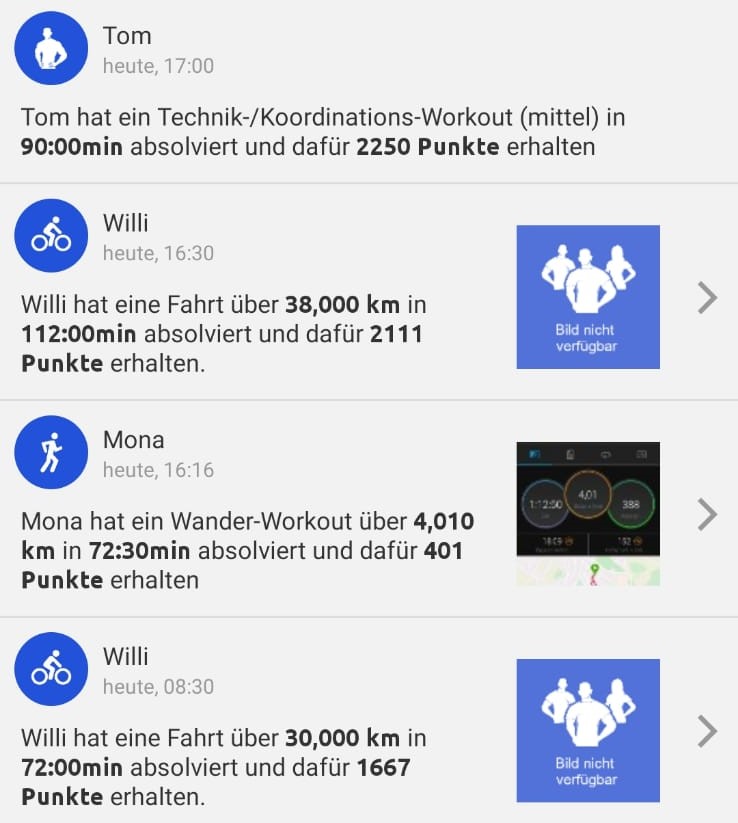
Task: Open image placeholder on Willi's 08:30 ride
Action: (x=588, y=731)
